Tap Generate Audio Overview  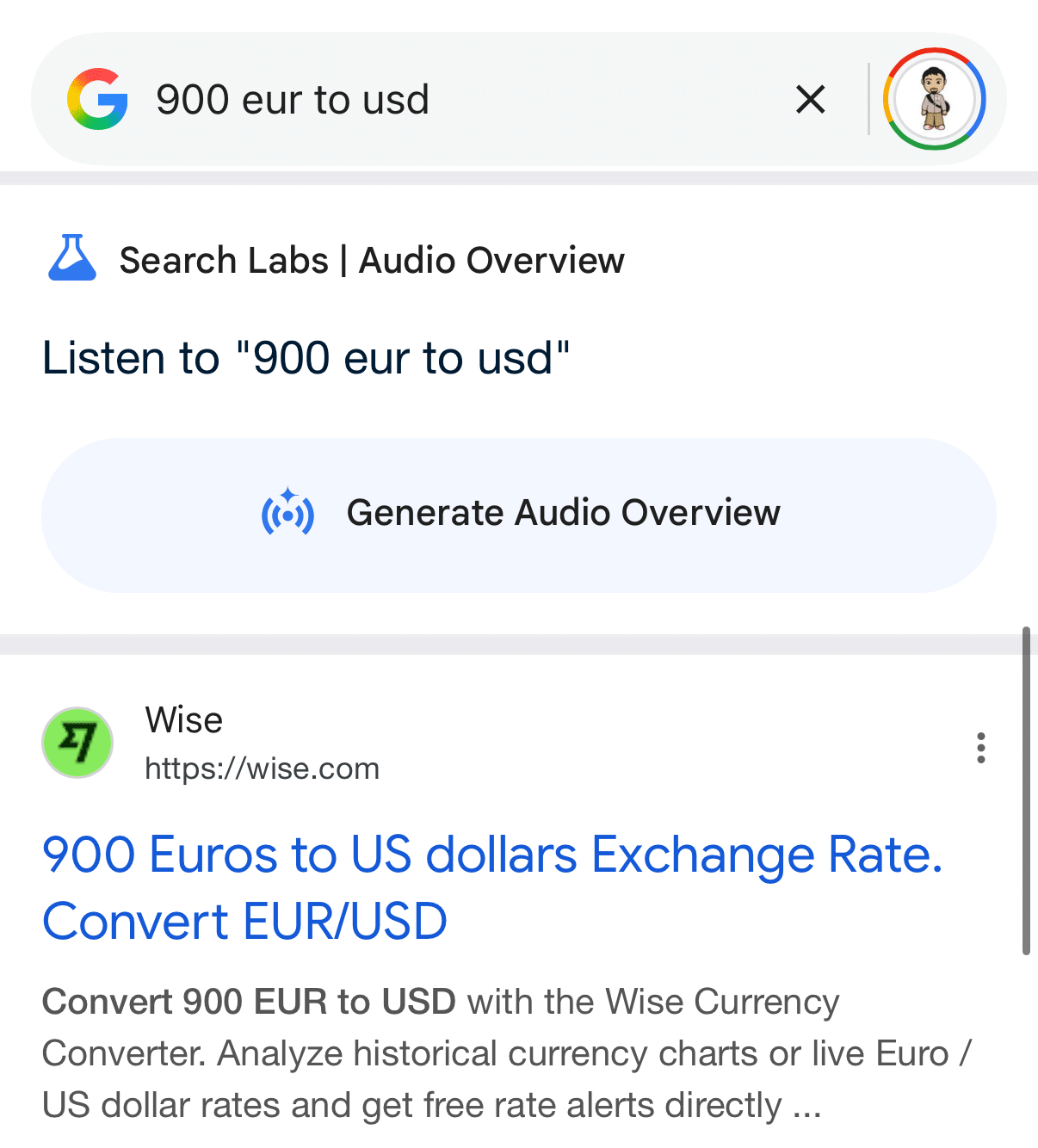click(x=519, y=514)
